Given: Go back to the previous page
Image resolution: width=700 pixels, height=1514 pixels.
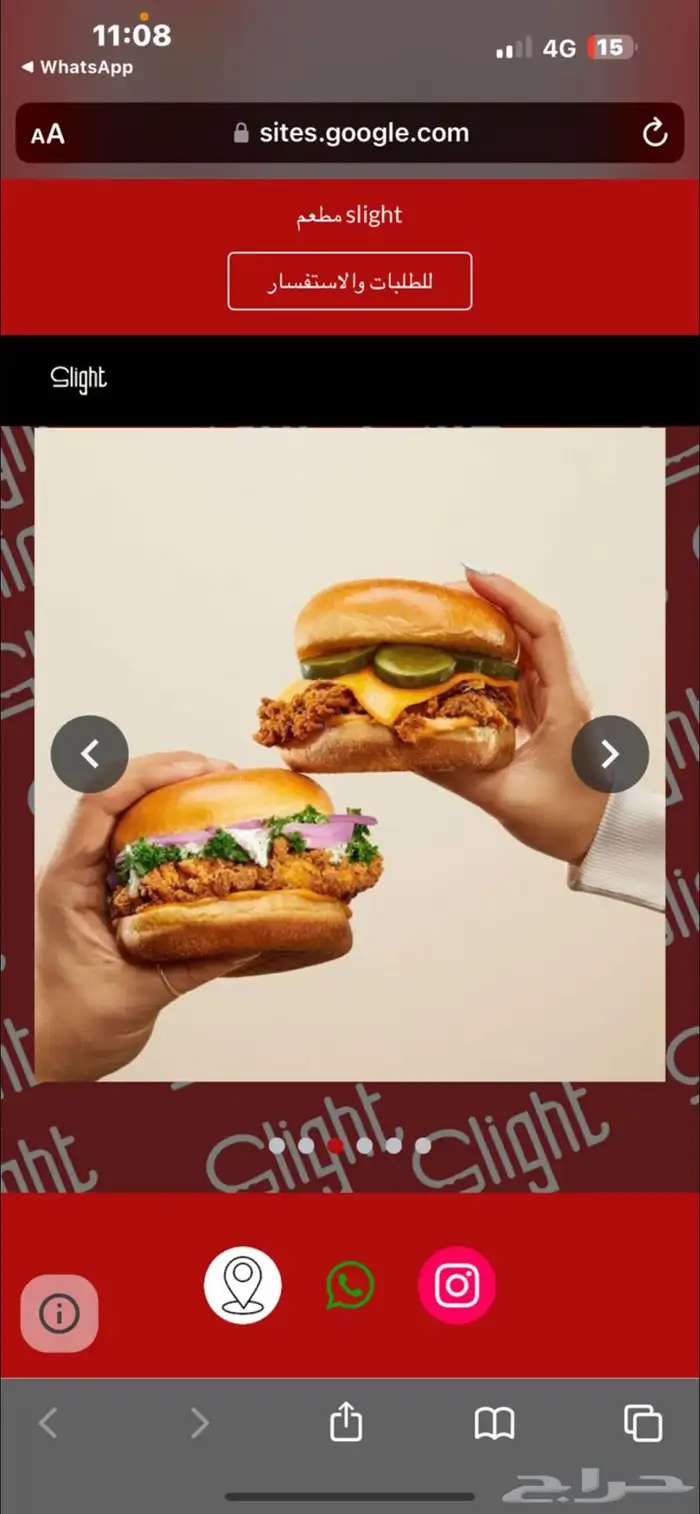Looking at the screenshot, I should coord(48,1422).
